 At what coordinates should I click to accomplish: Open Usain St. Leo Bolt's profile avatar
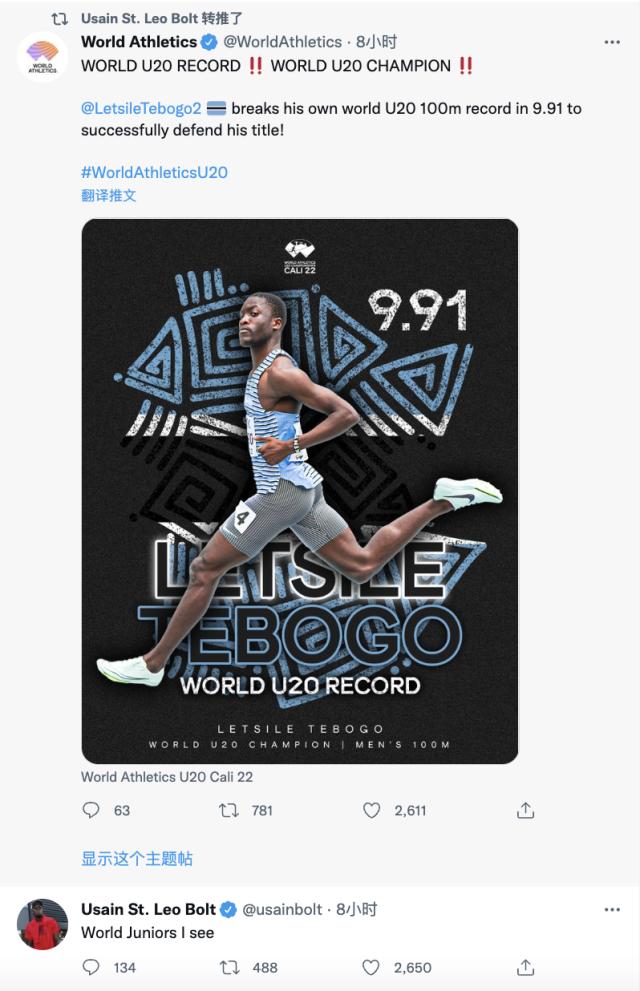(42, 924)
